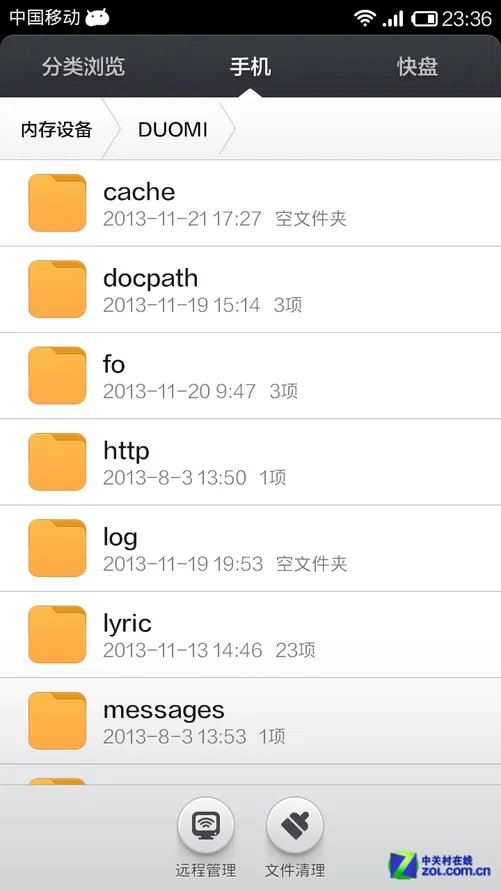
Task: Open the log folder
Action: click(x=250, y=549)
